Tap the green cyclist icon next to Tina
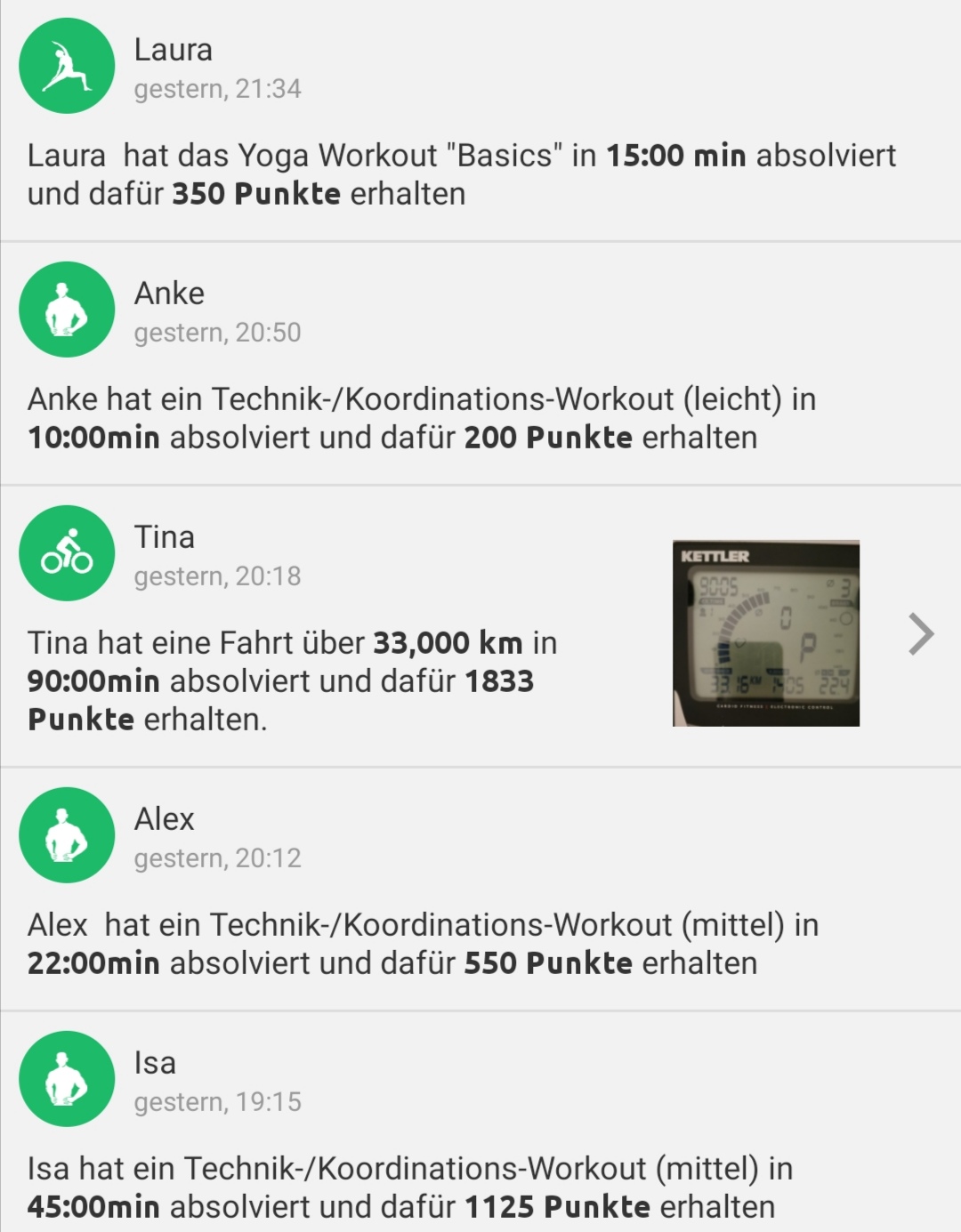 click(66, 552)
